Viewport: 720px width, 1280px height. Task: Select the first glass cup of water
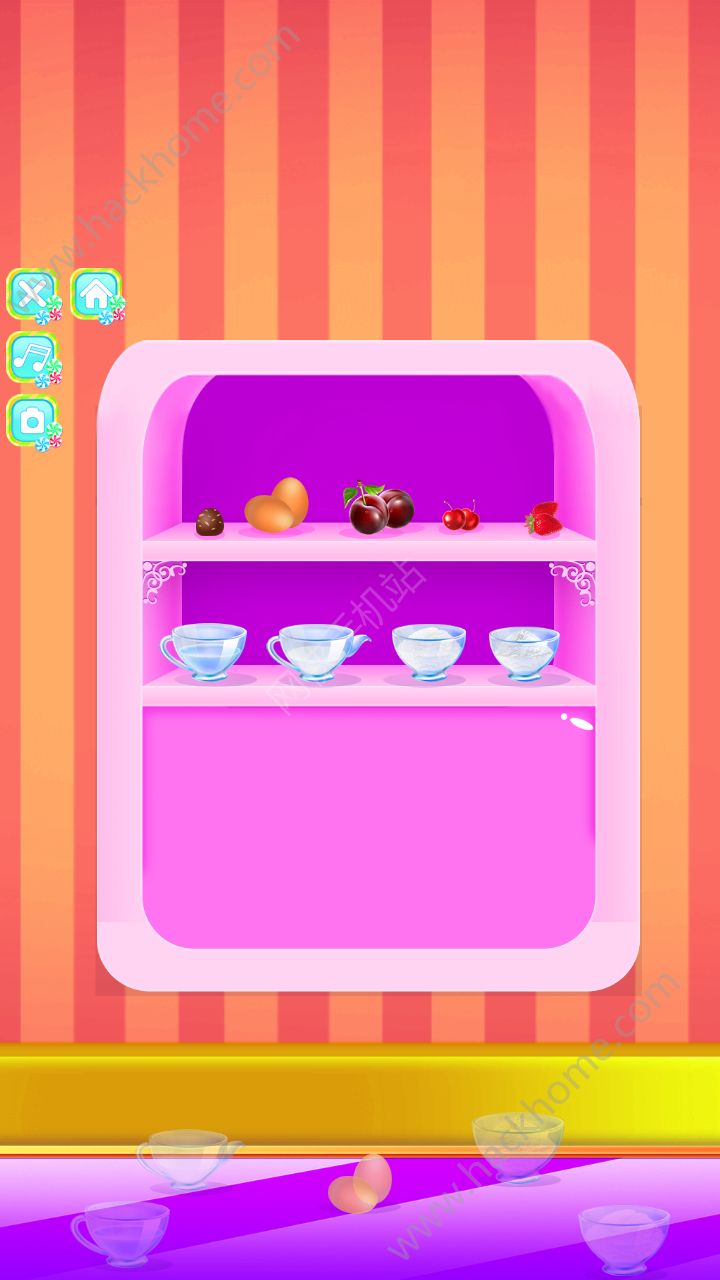[x=203, y=651]
